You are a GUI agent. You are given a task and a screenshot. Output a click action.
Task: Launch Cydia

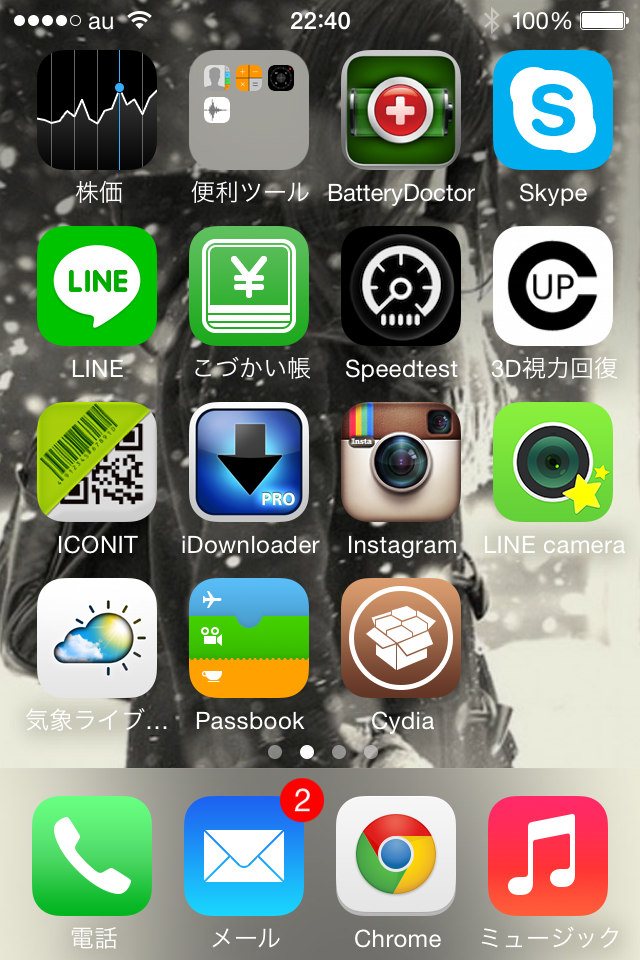pos(401,638)
